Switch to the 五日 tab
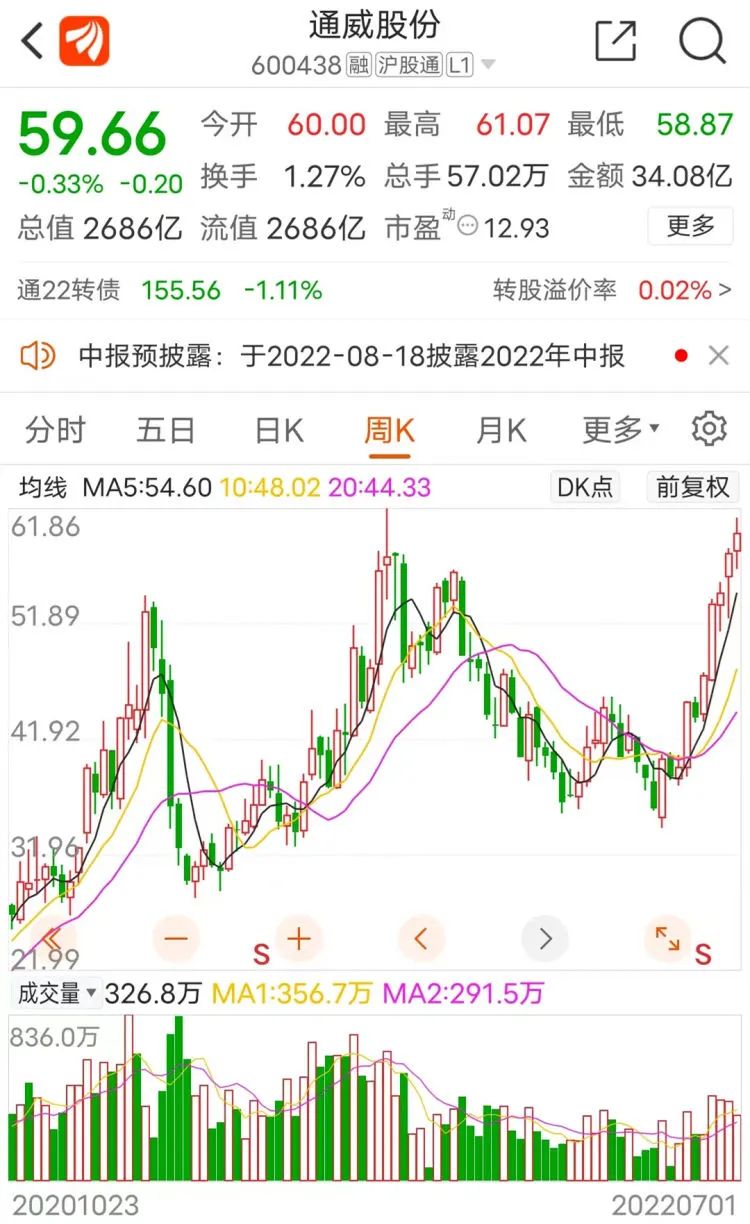750x1224 pixels. [166, 430]
